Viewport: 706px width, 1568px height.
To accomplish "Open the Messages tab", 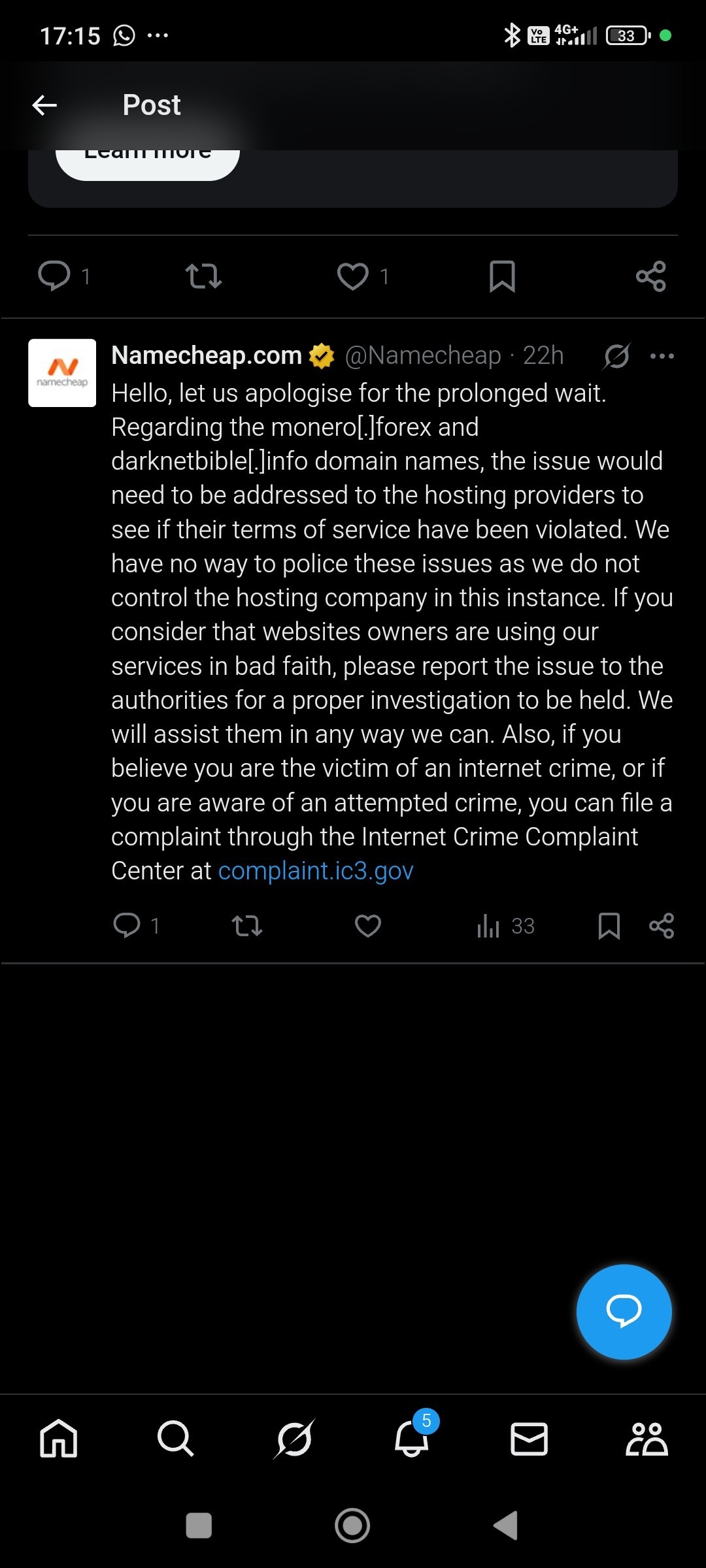I will coord(529,1439).
